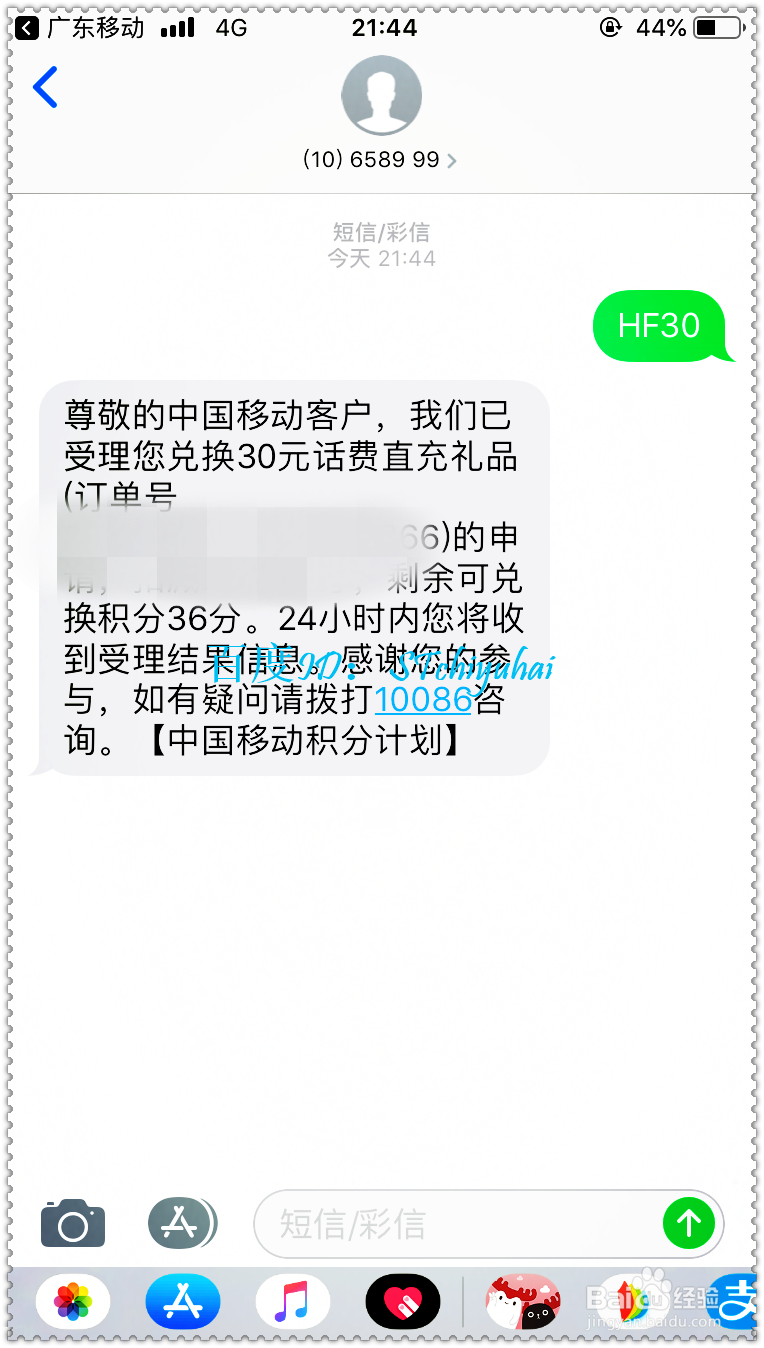Tap the 4G network indicator
Screen dimensions: 764x1348
point(232,27)
